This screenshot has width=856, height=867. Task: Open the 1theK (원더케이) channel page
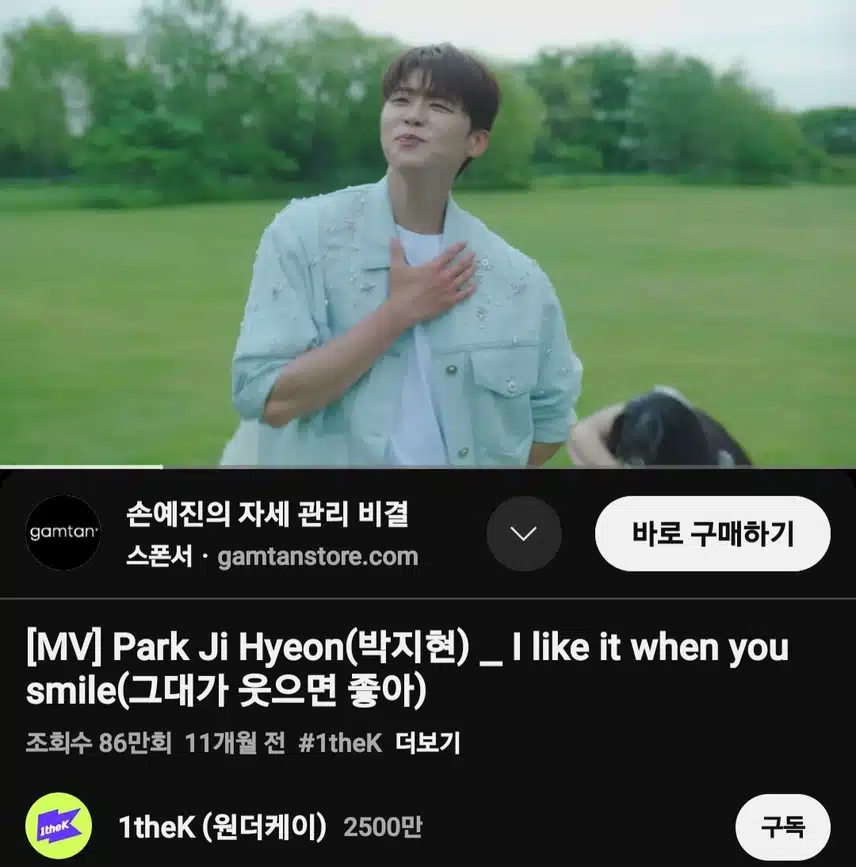pyautogui.click(x=221, y=827)
